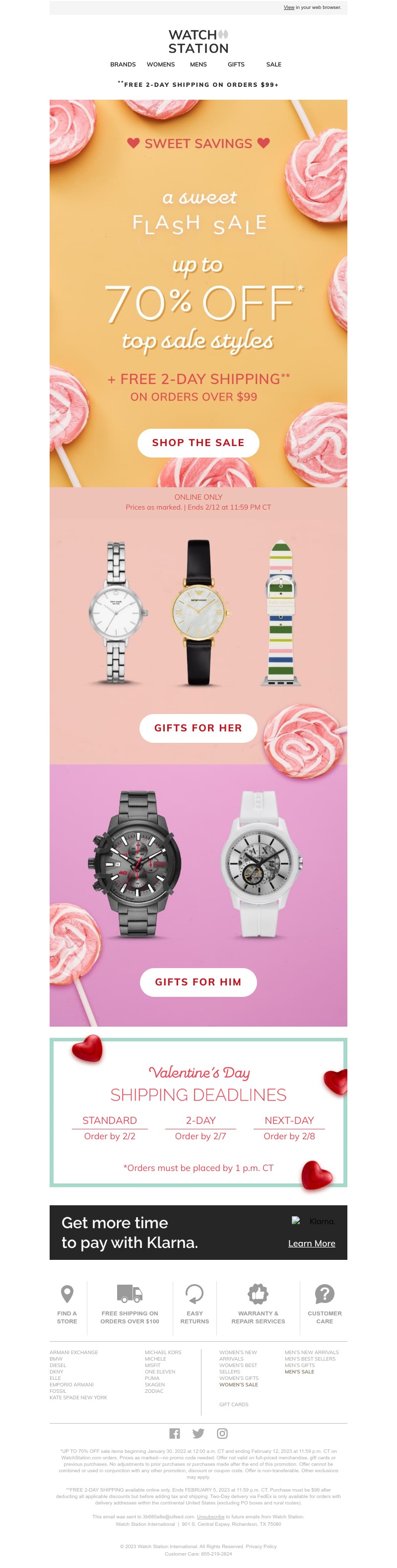This screenshot has width=397, height=1568.
Task: Tap the SHOP THE SALE button
Action: 198,443
